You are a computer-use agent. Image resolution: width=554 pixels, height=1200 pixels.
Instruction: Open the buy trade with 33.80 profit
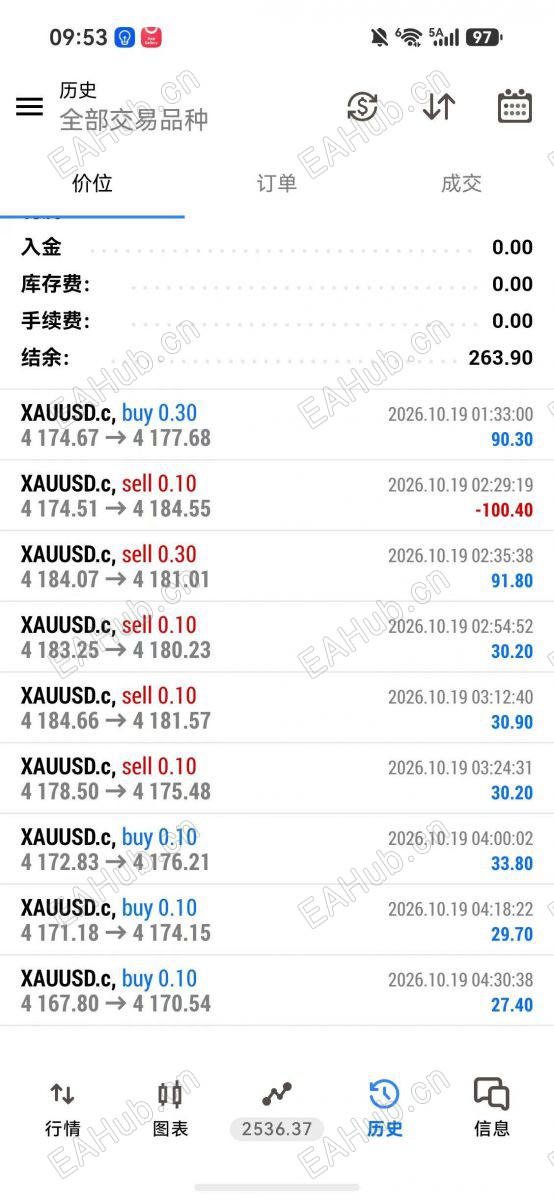(x=277, y=850)
